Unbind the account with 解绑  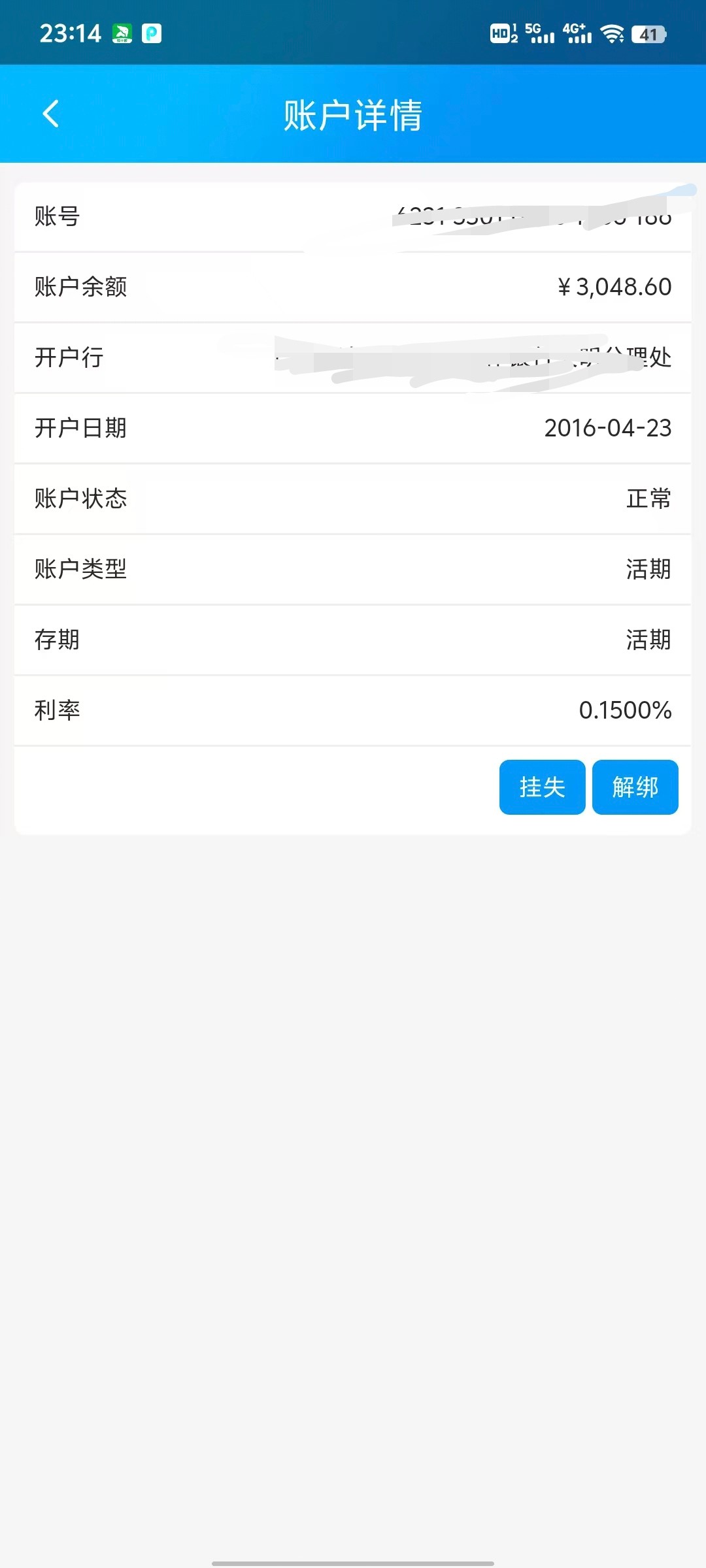click(635, 787)
